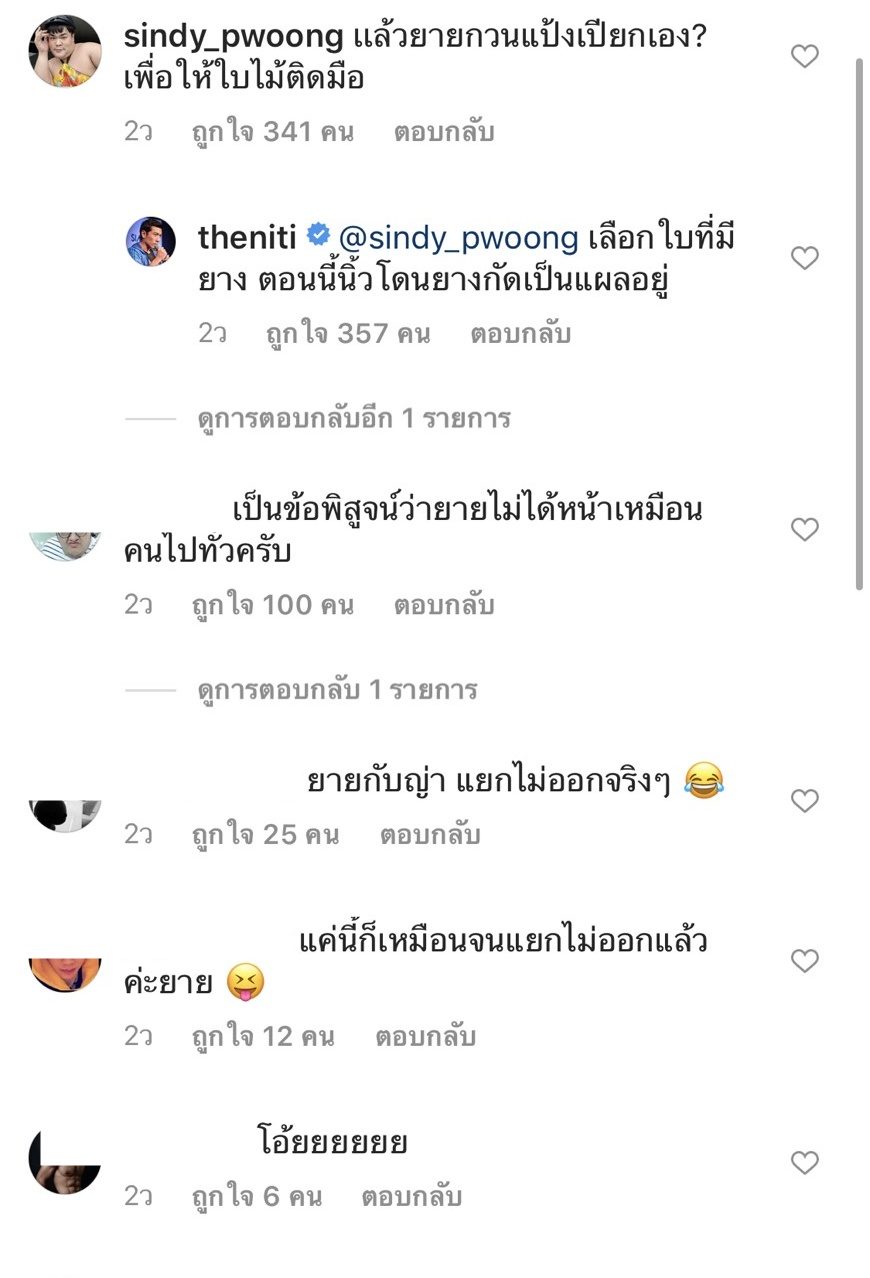Screen dimensions: 870x1278
Task: Reply to sindy_pwoong's comment
Action: point(443,132)
